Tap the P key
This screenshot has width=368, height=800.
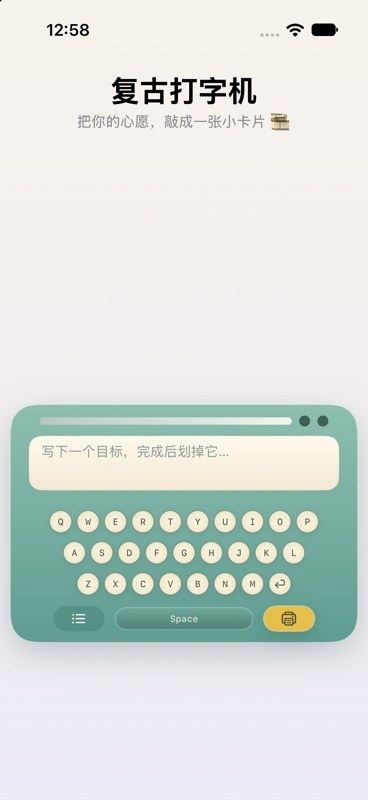click(307, 522)
